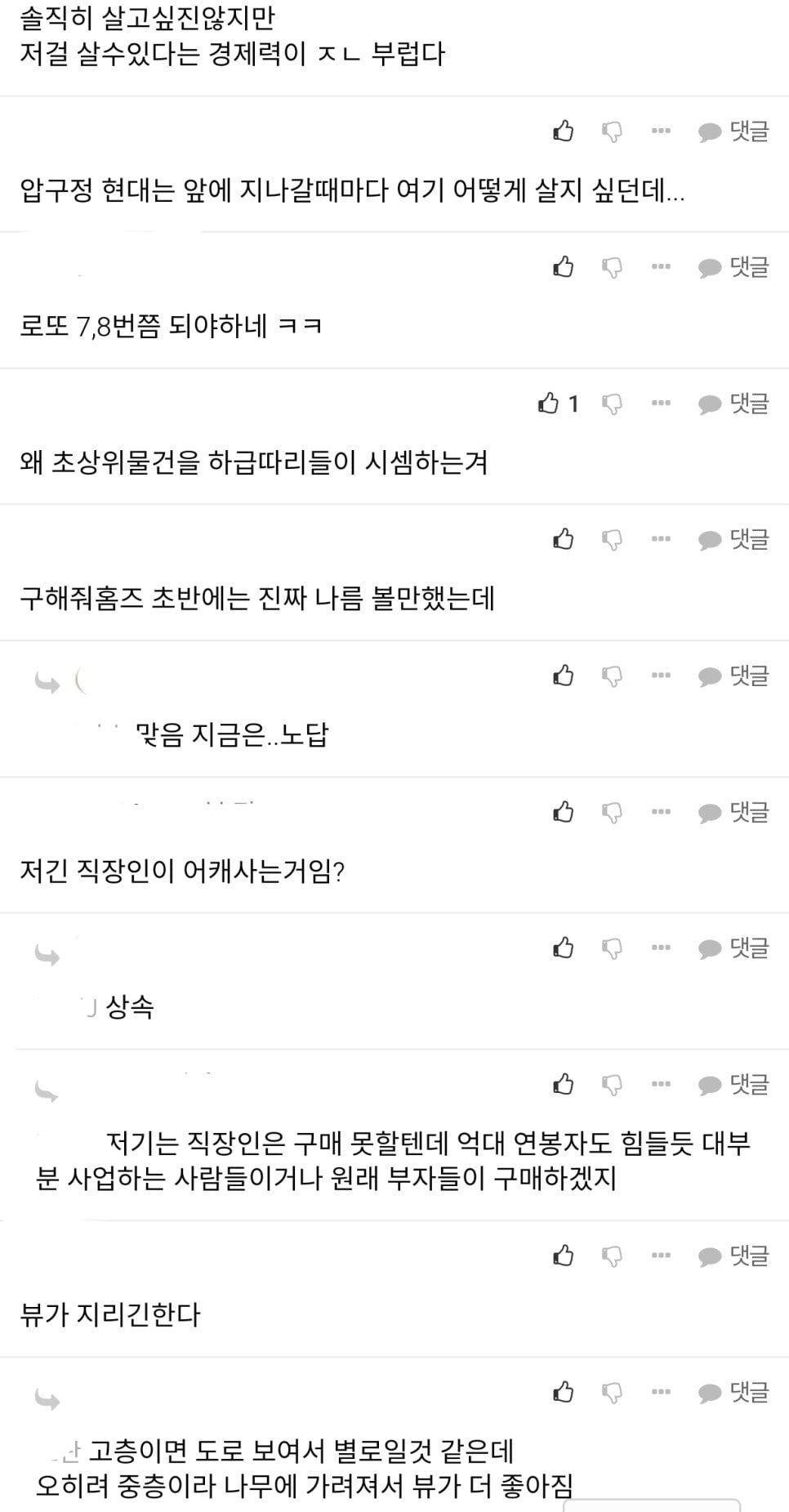Like the comment starting with '압구정 현대는'
This screenshot has width=789, height=1512.
pos(564,131)
